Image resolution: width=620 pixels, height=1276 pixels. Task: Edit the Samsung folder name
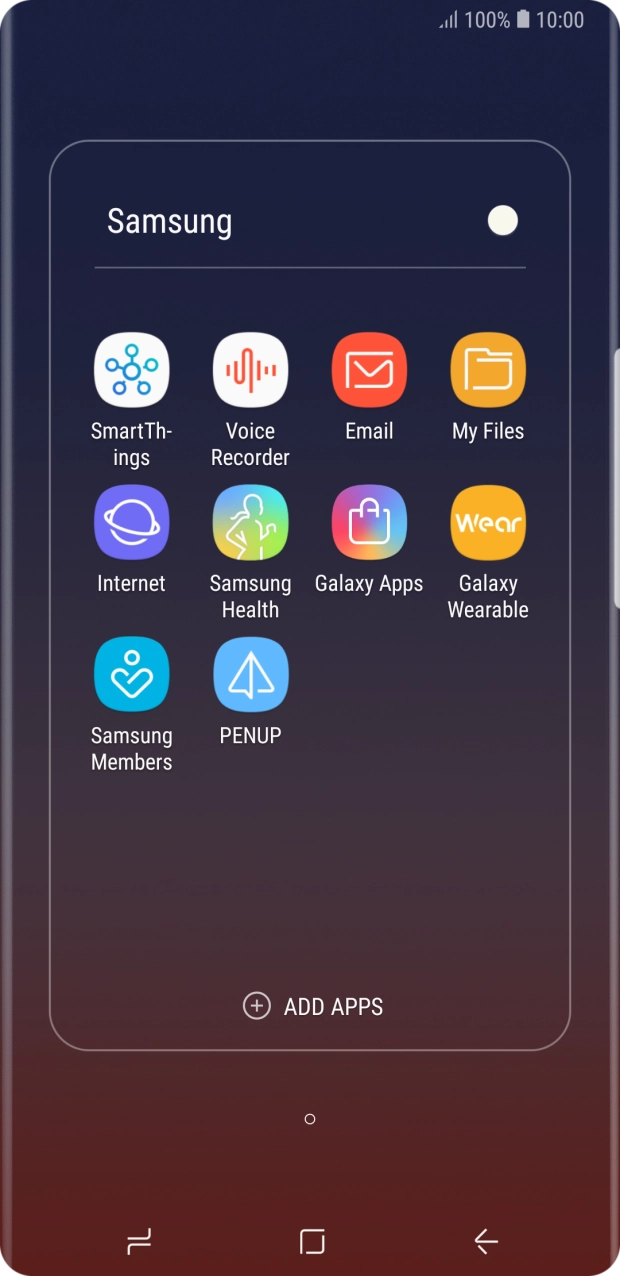[x=170, y=221]
